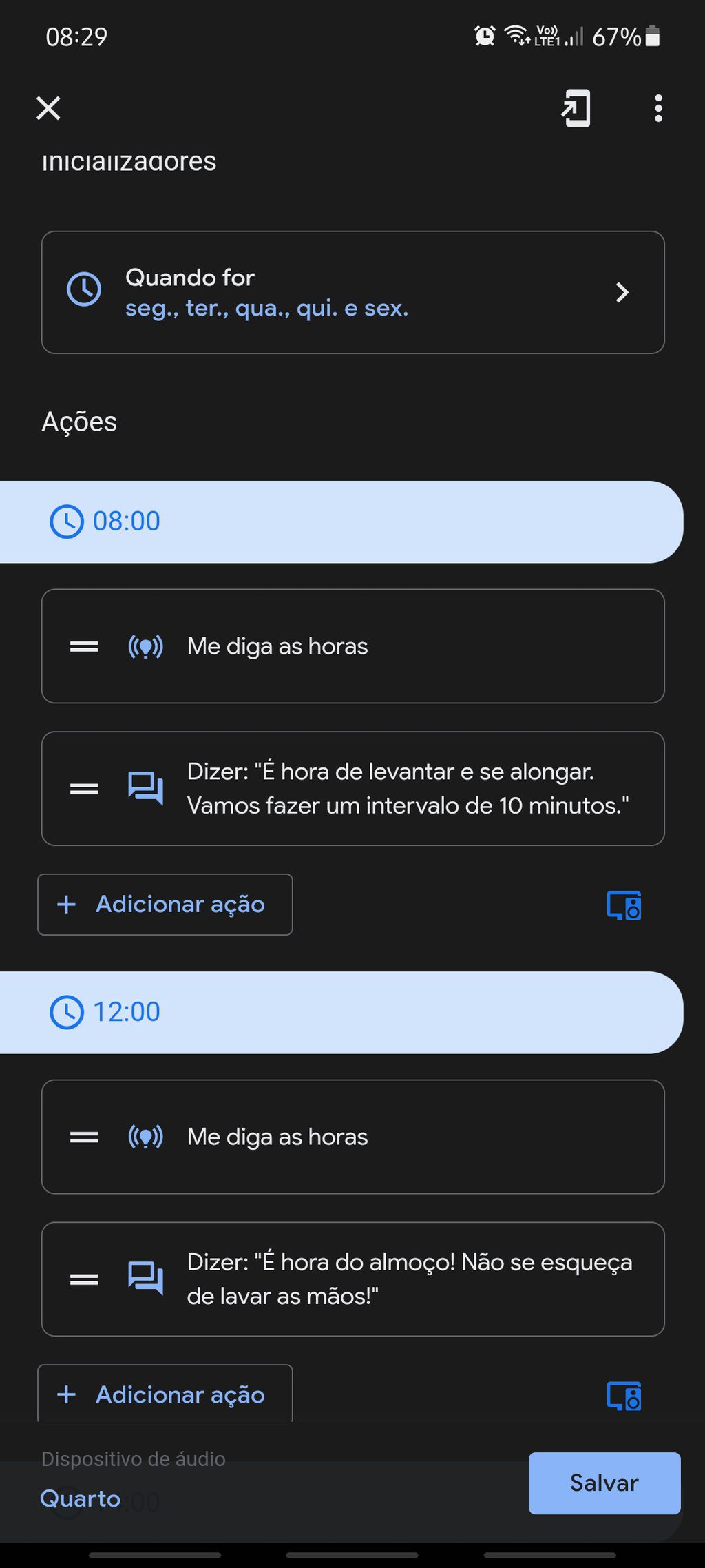Add routine shortcut to home screen
Viewport: 705px width, 1568px height.
(x=576, y=108)
